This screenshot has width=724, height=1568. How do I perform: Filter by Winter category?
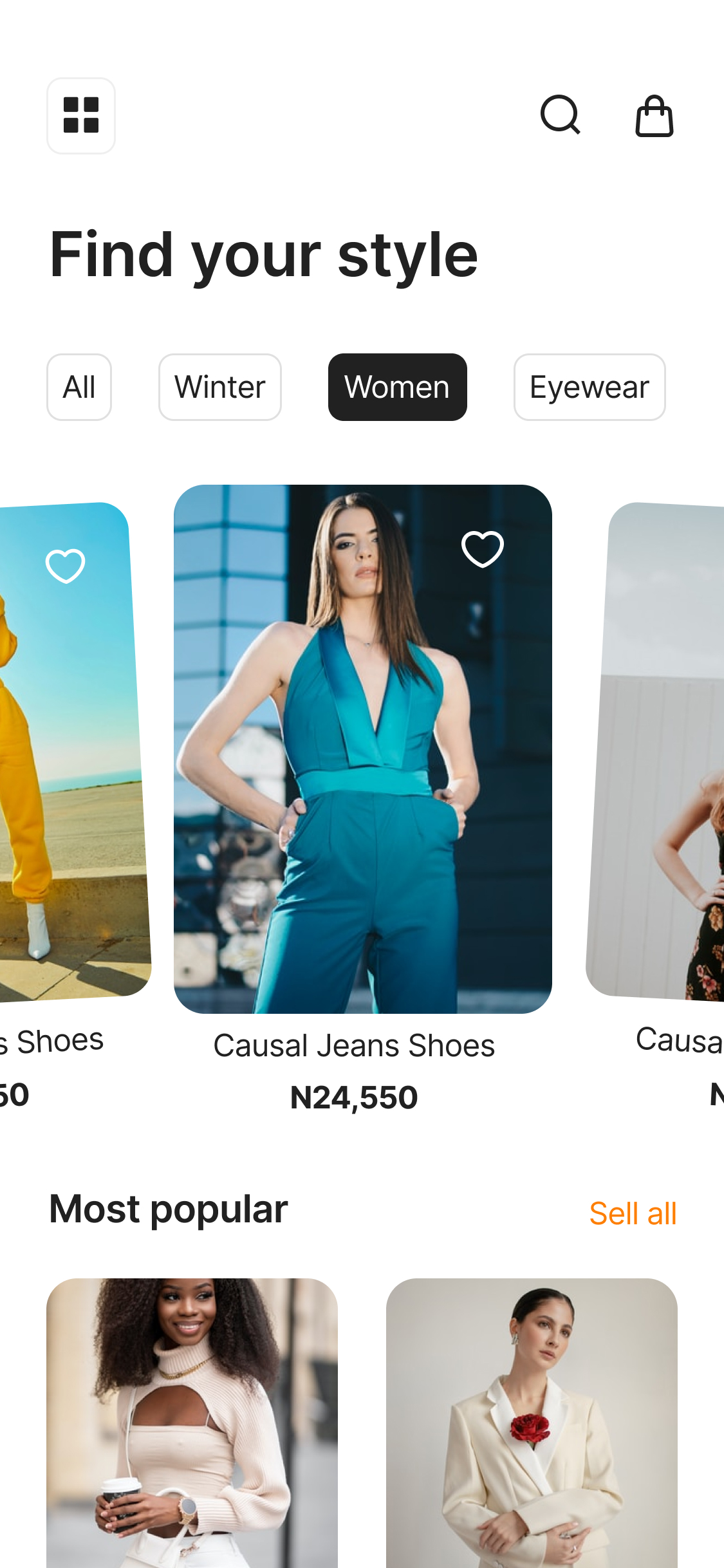click(220, 387)
